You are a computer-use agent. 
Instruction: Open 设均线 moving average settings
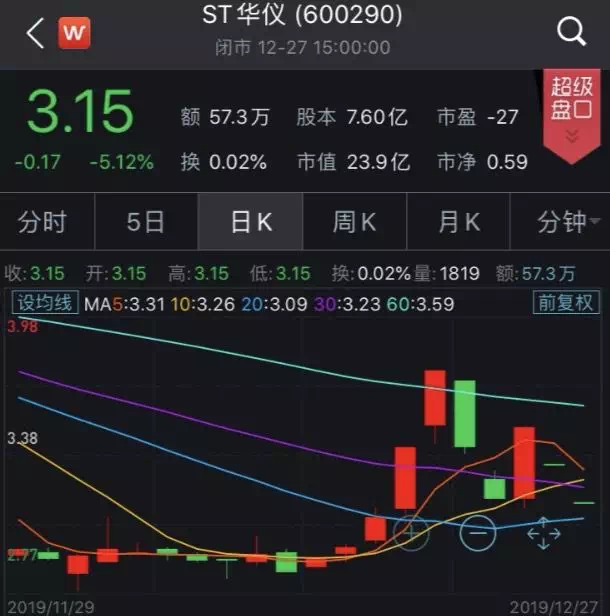[x=43, y=303]
